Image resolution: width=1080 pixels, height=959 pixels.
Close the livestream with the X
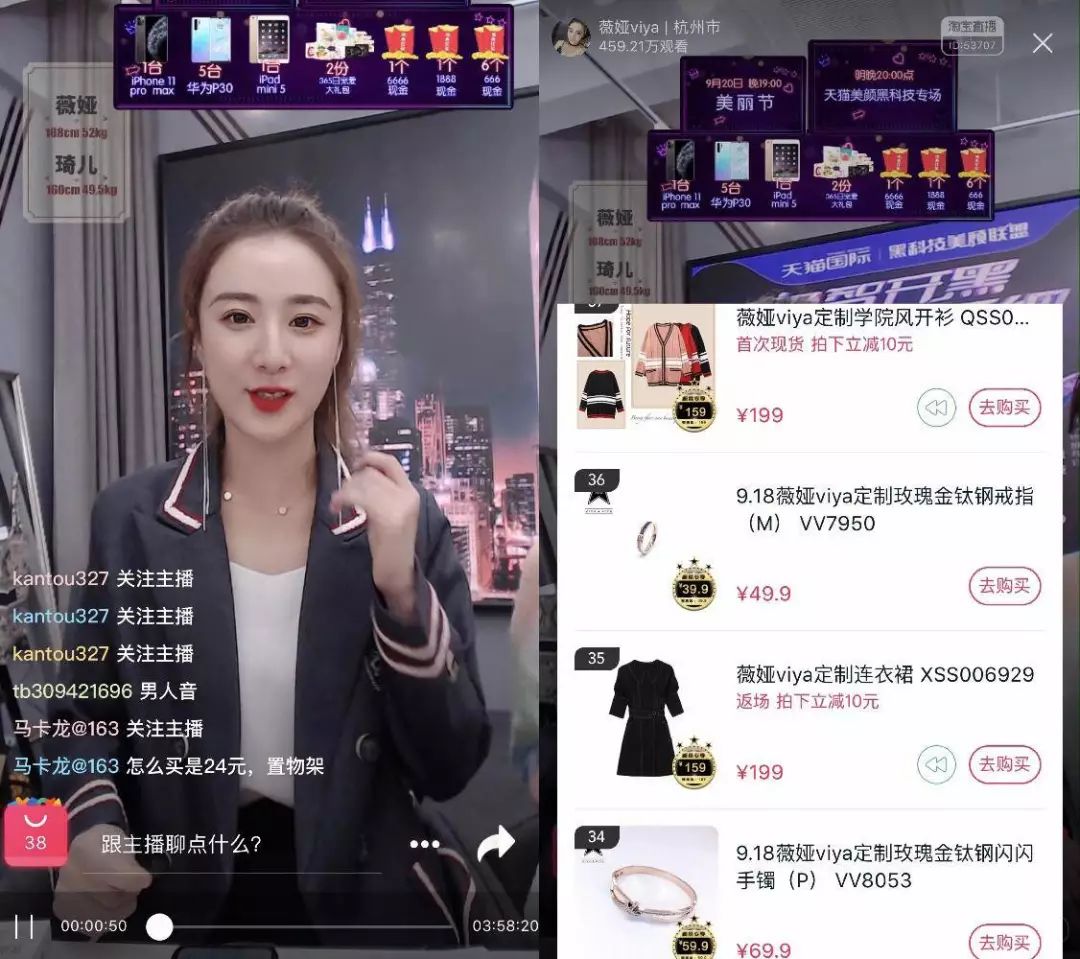[1042, 43]
